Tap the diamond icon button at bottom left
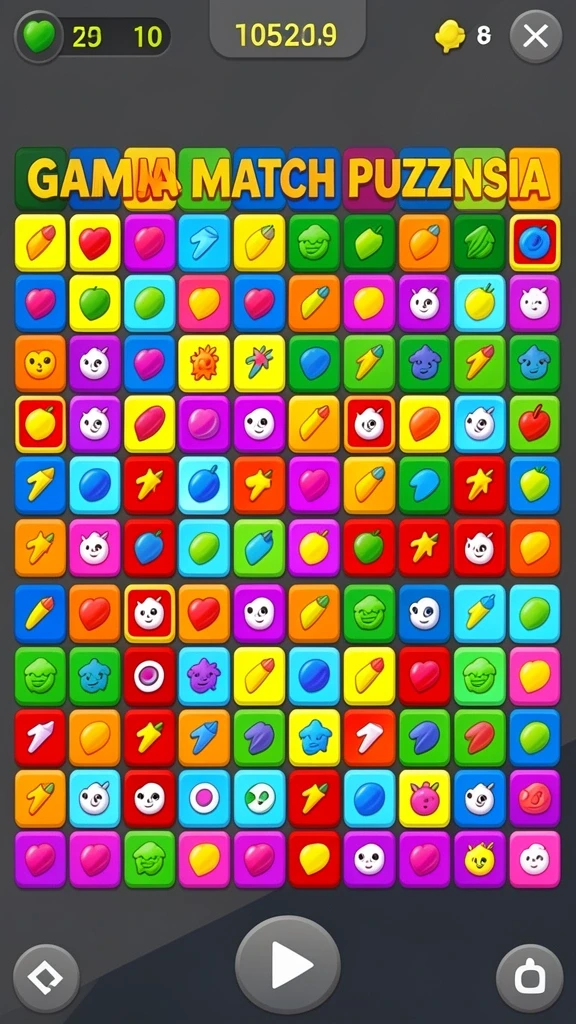Image resolution: width=576 pixels, height=1024 pixels. tap(46, 978)
